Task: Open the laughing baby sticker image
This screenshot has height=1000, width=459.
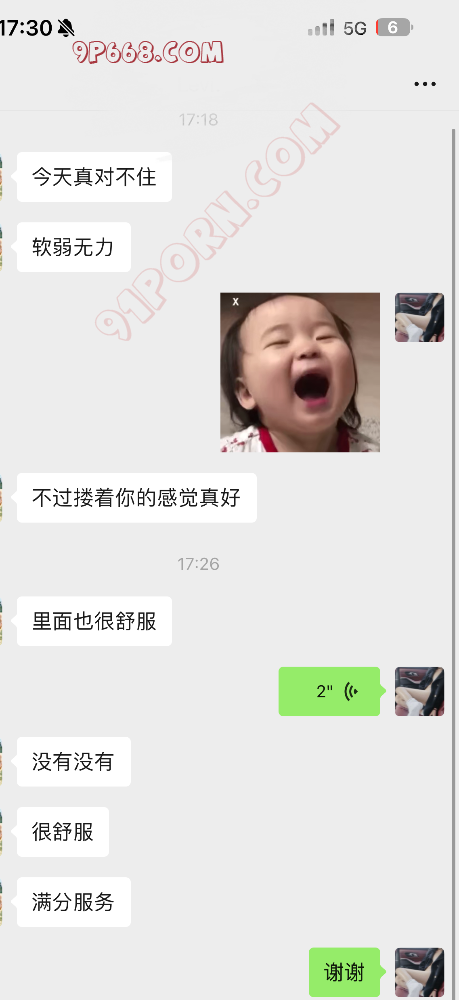Action: pos(300,372)
